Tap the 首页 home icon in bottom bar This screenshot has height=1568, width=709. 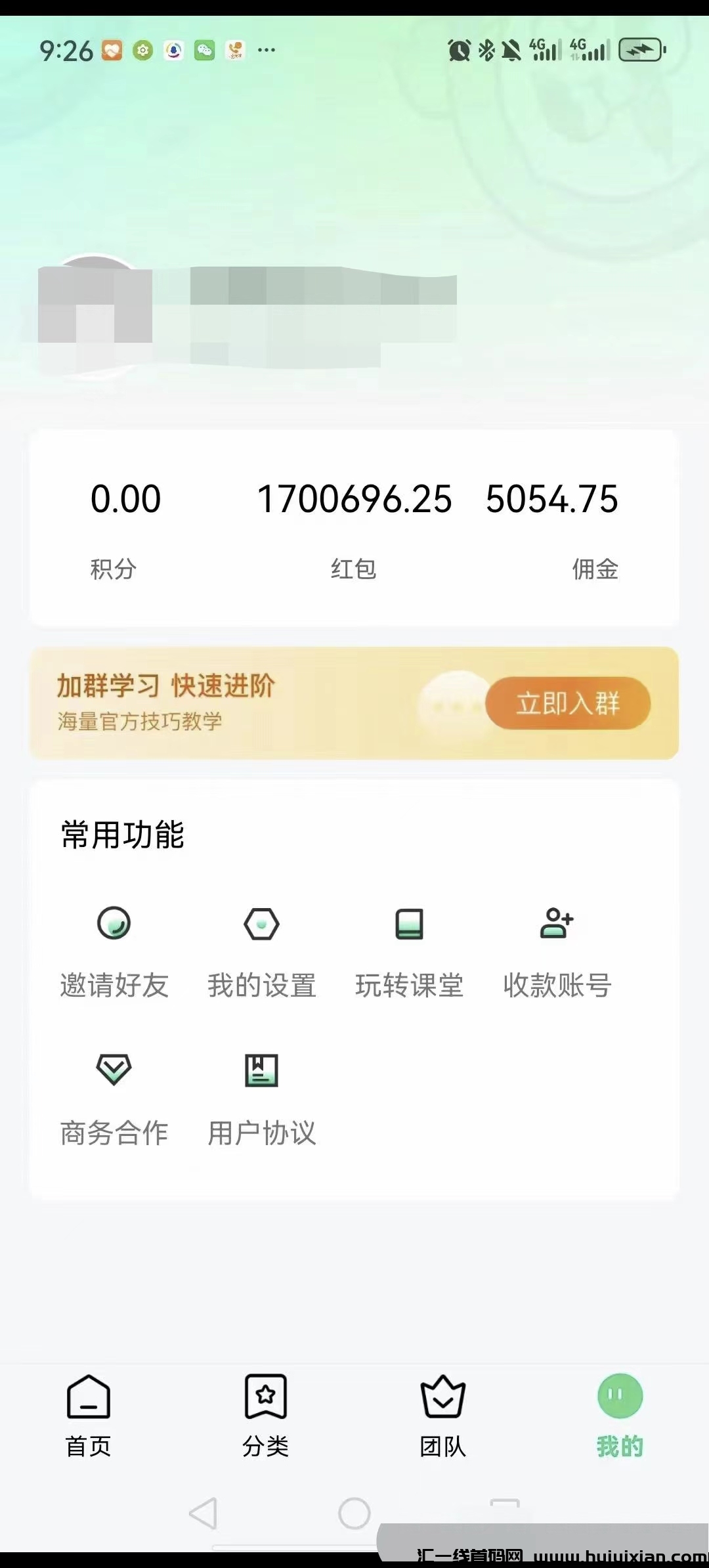[x=89, y=1399]
